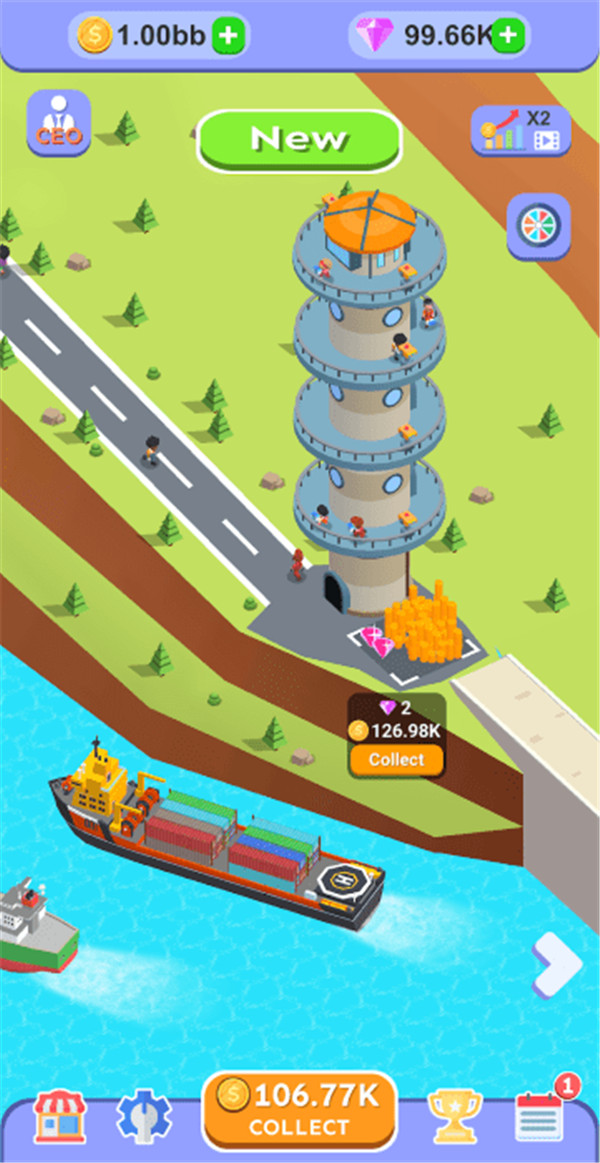Collect 106.77K idle earnings

(x=300, y=1110)
